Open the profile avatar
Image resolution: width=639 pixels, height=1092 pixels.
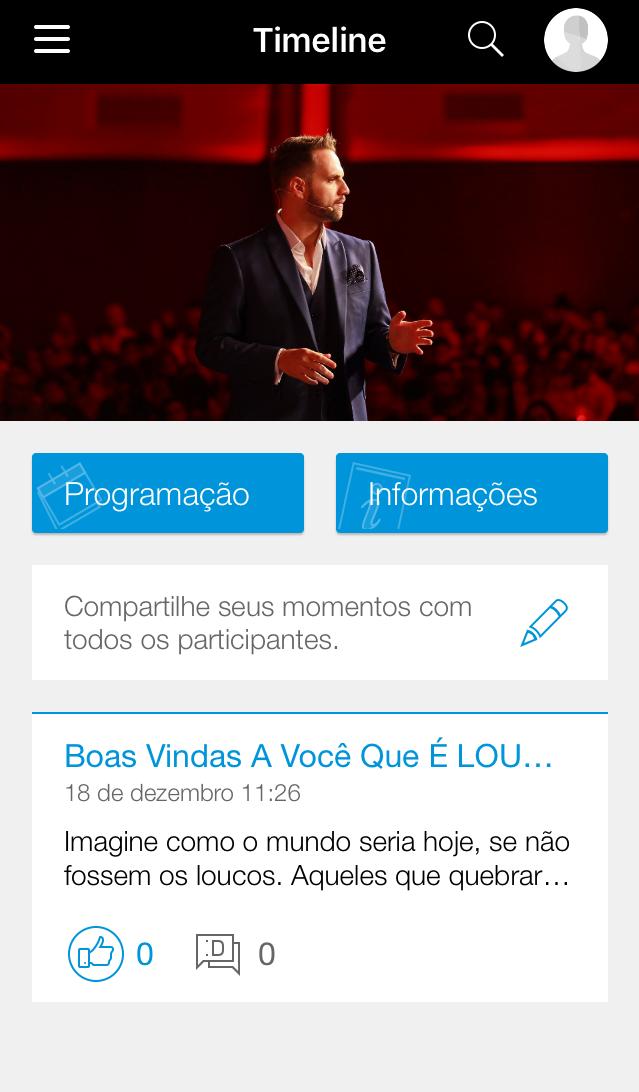tap(576, 40)
